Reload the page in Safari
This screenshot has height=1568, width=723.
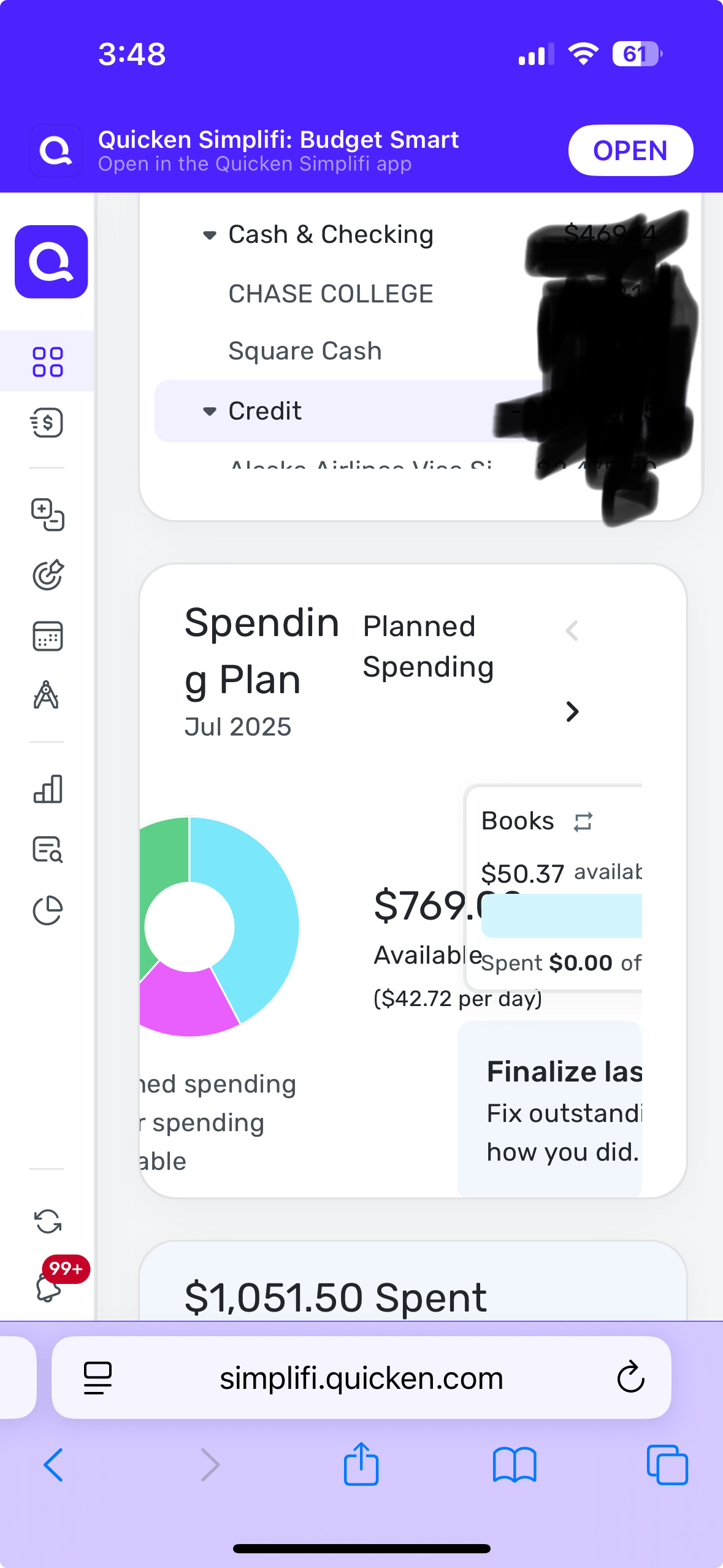[630, 1378]
